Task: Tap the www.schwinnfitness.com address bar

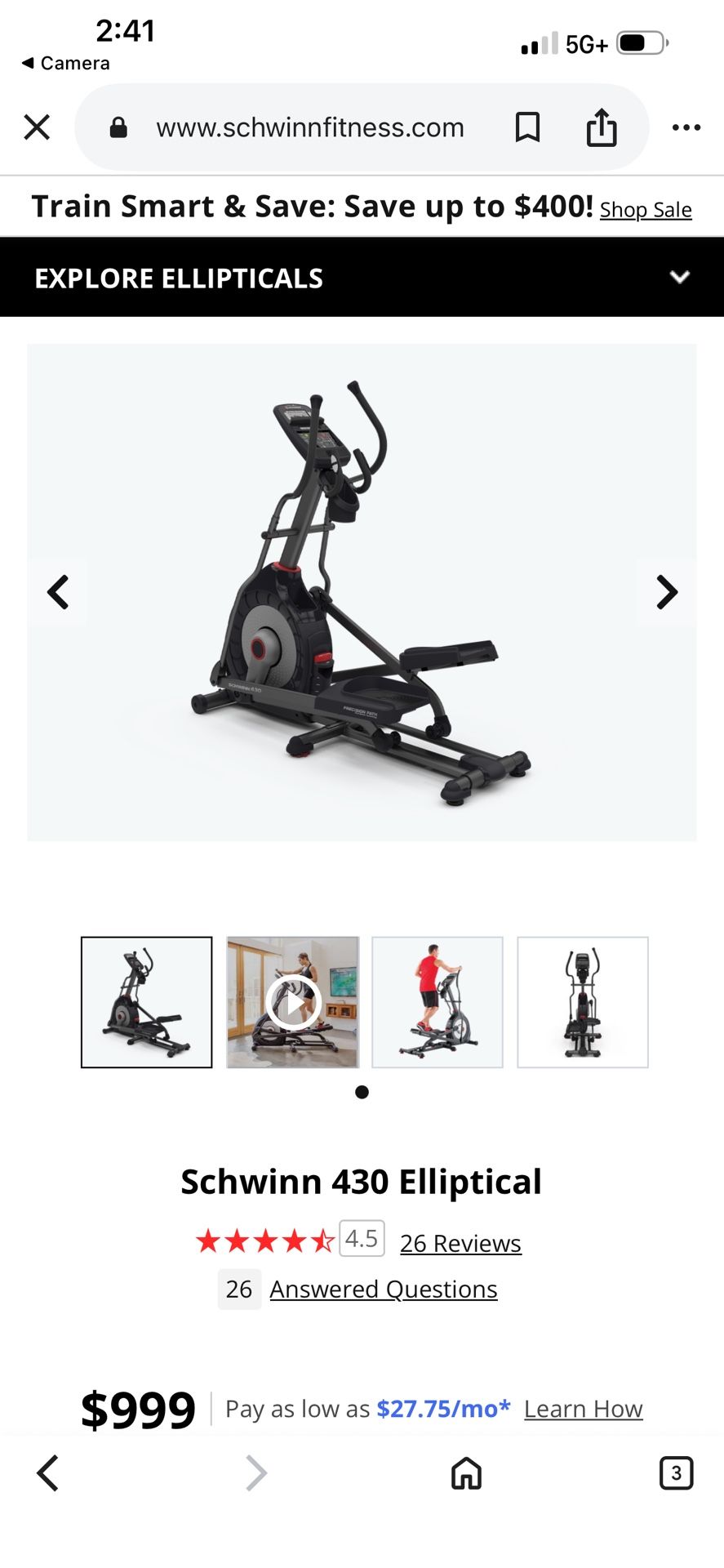Action: (x=310, y=127)
